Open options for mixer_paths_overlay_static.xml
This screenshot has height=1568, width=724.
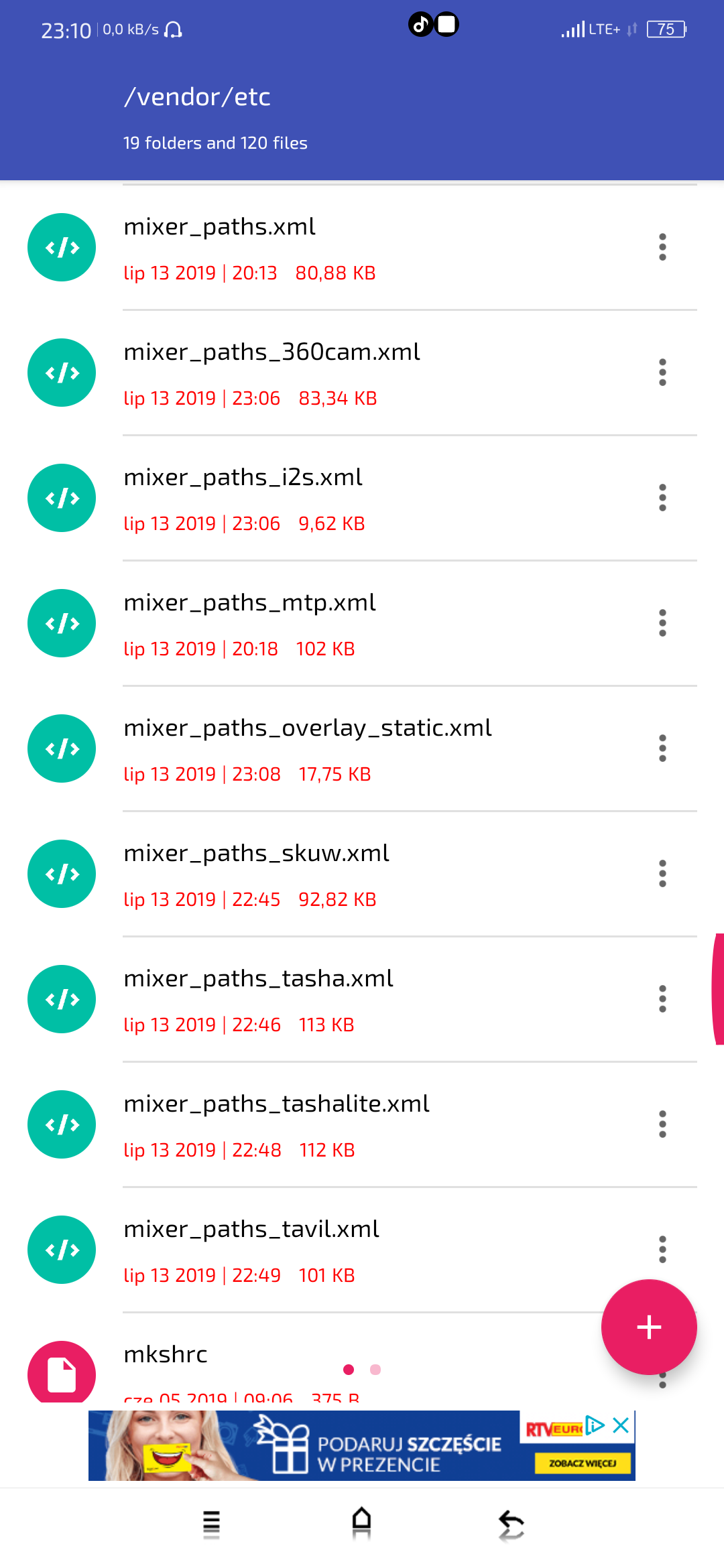click(x=662, y=748)
